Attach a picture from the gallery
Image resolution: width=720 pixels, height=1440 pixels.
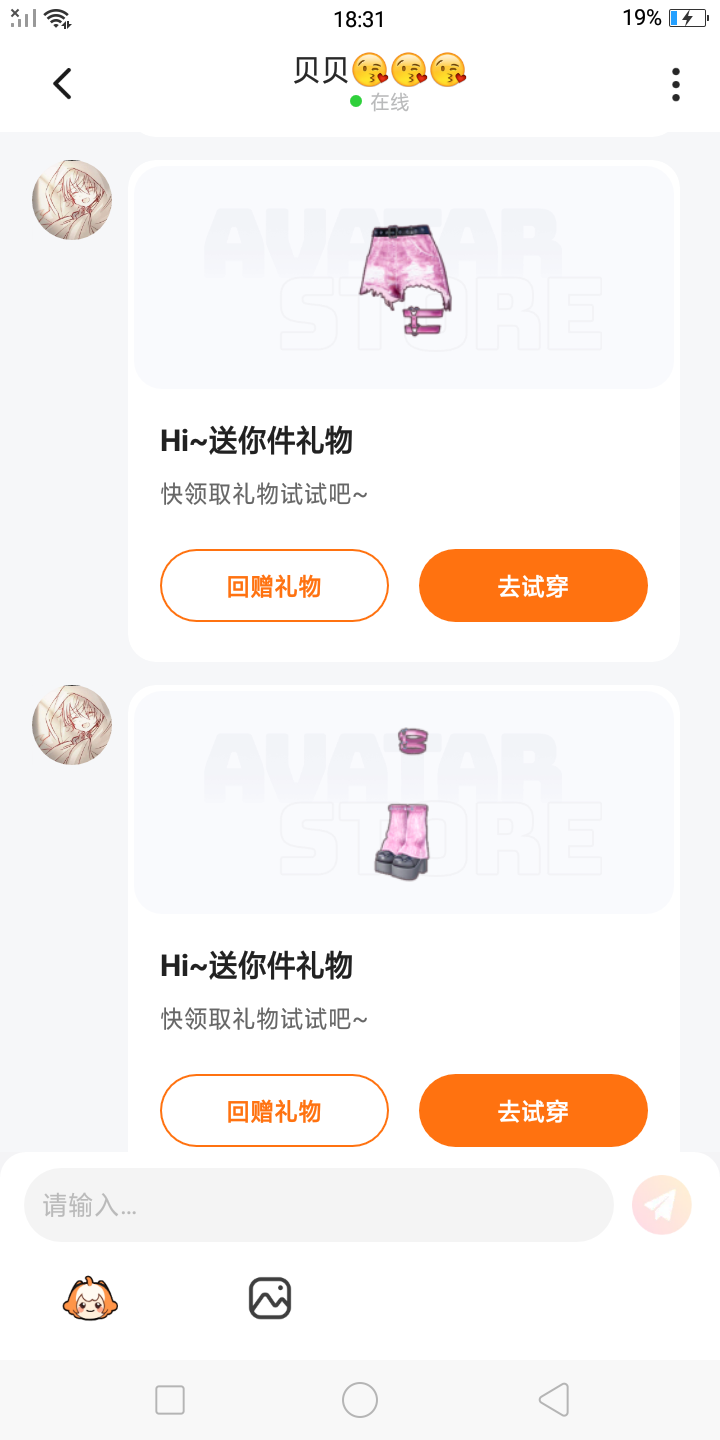270,1299
